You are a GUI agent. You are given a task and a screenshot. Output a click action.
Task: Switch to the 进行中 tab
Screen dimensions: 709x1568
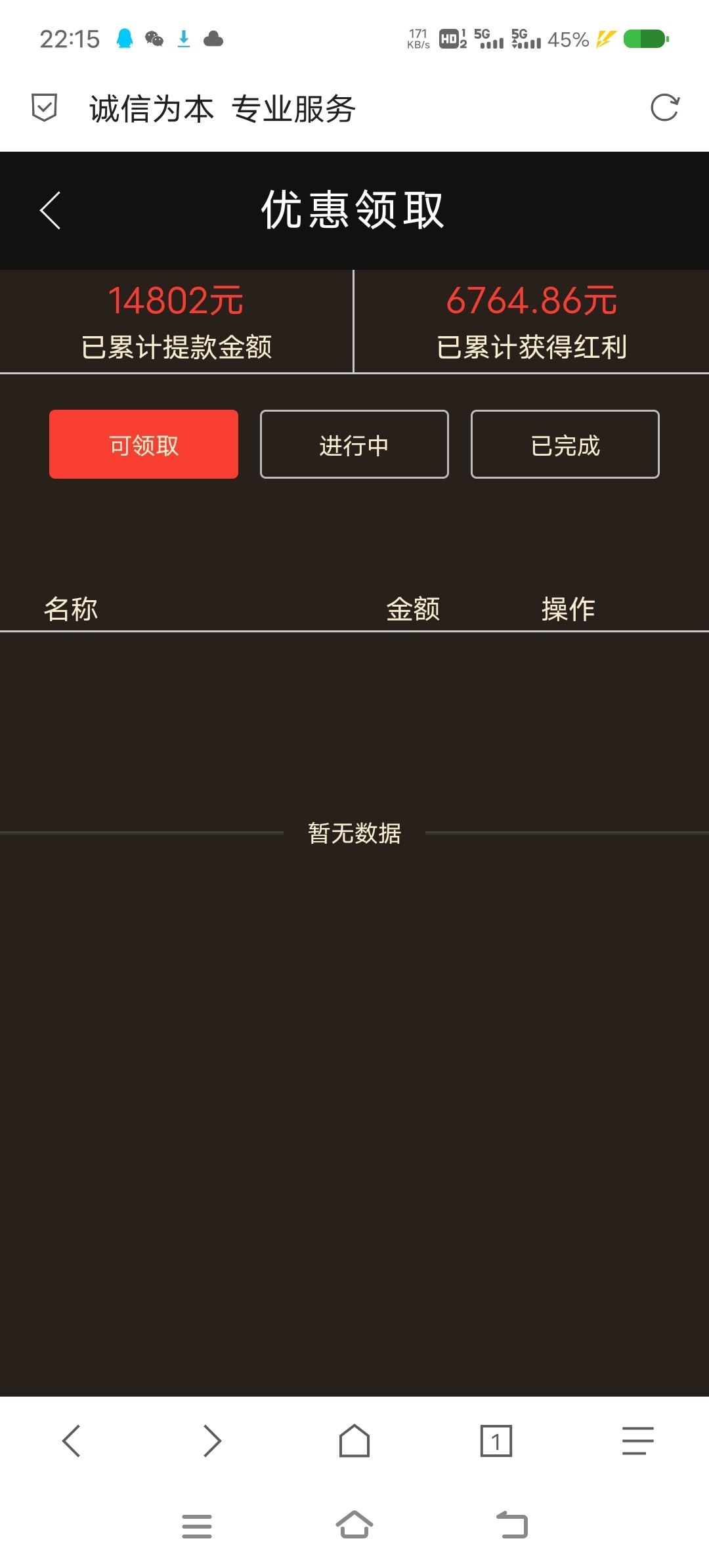354,445
